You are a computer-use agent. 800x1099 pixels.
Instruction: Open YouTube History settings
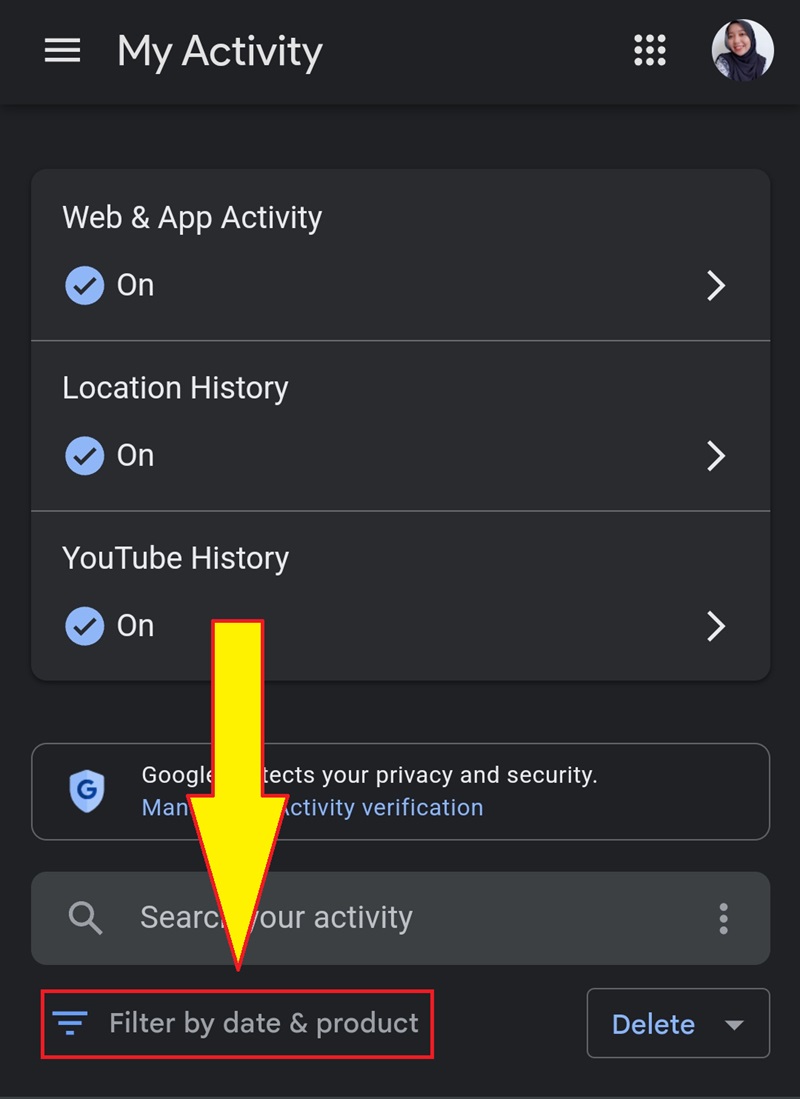[x=400, y=595]
